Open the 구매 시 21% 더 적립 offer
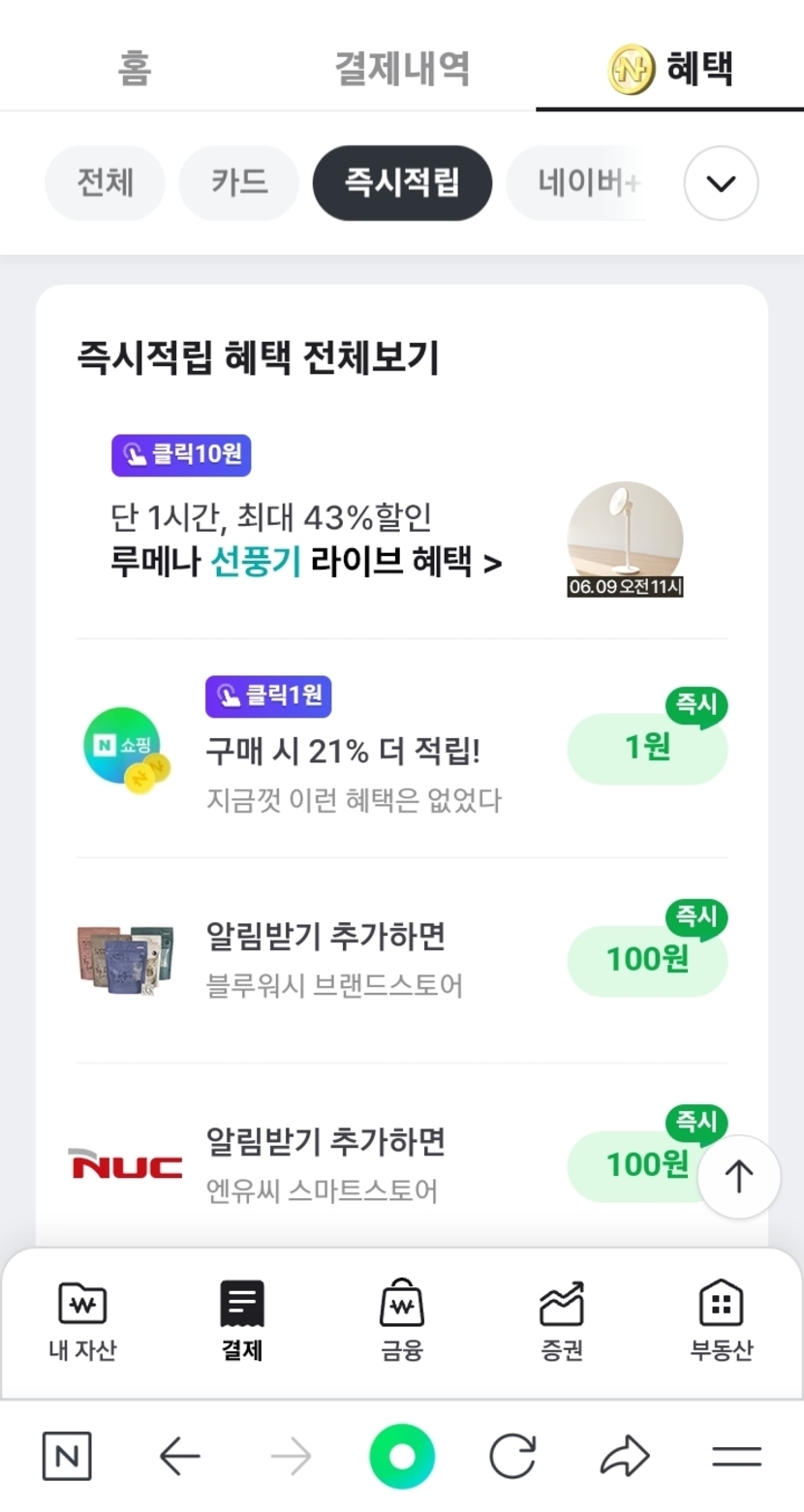The image size is (804, 1512). (x=402, y=748)
